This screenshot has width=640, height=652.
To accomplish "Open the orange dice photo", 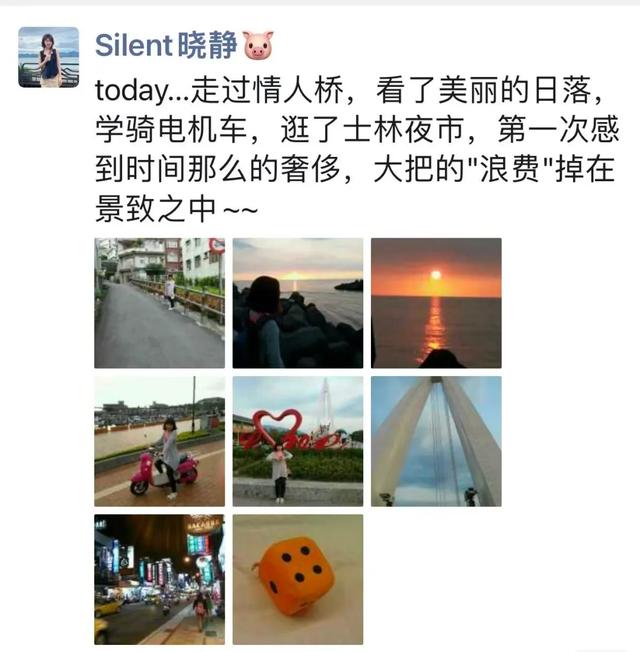I will tap(298, 579).
